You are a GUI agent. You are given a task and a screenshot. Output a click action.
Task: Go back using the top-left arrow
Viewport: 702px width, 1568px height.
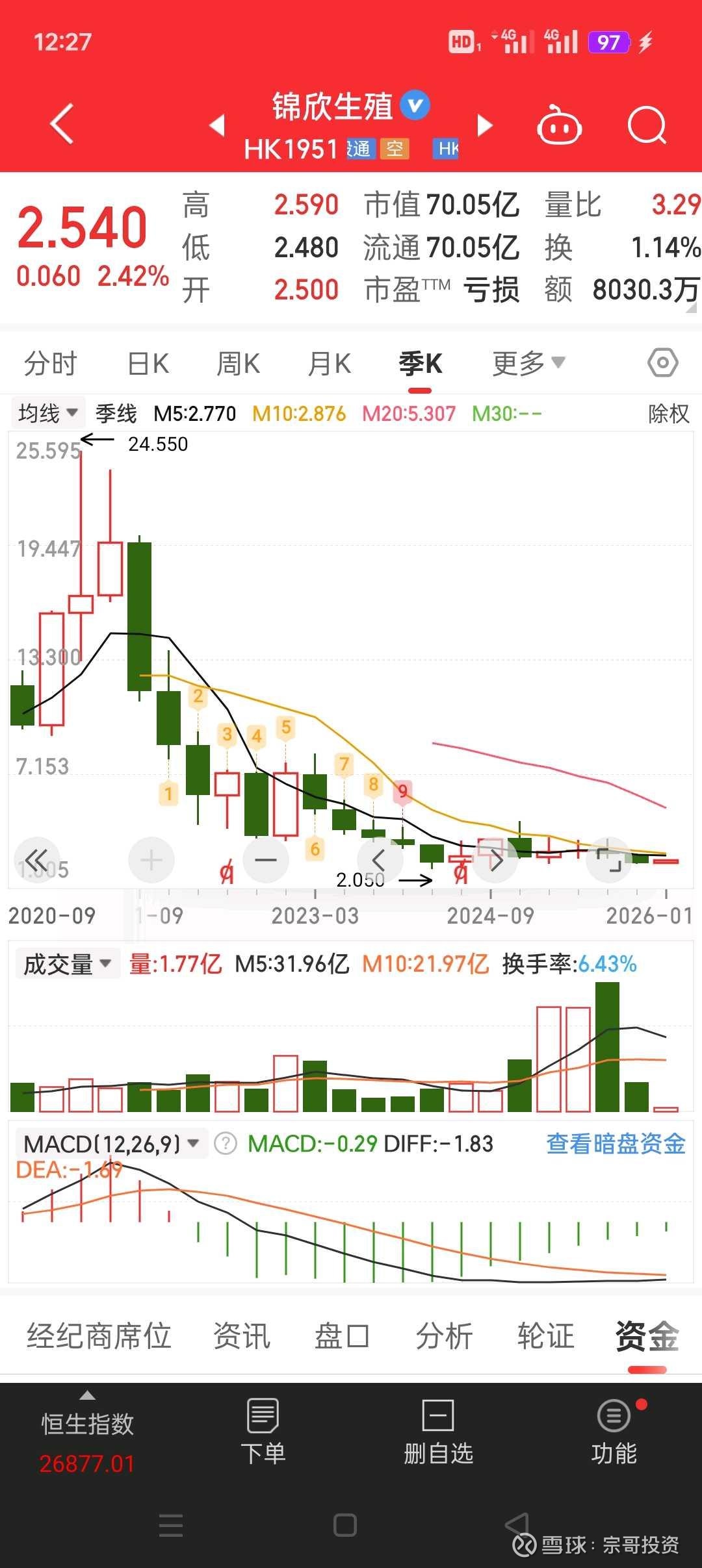[x=62, y=123]
